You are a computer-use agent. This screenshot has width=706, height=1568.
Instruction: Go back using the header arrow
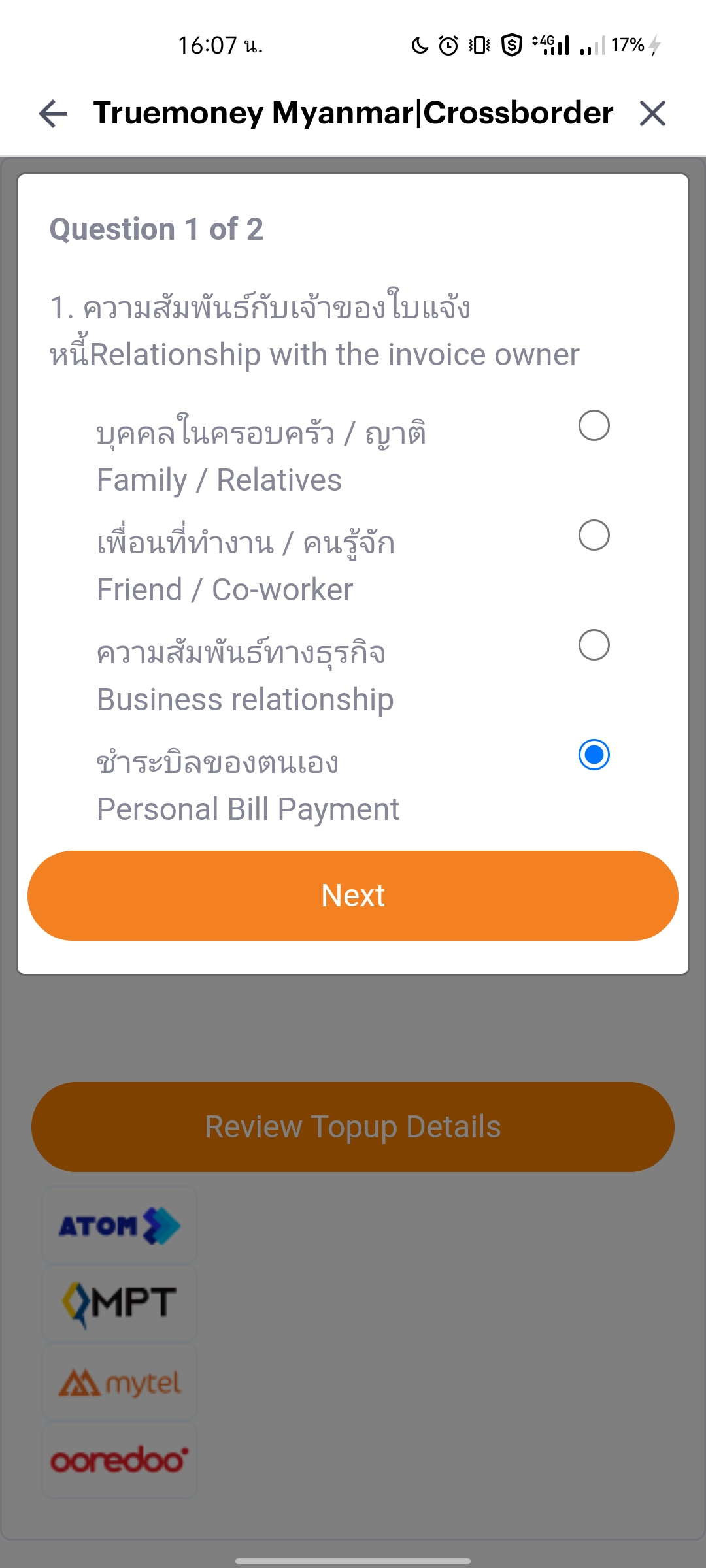[x=54, y=114]
